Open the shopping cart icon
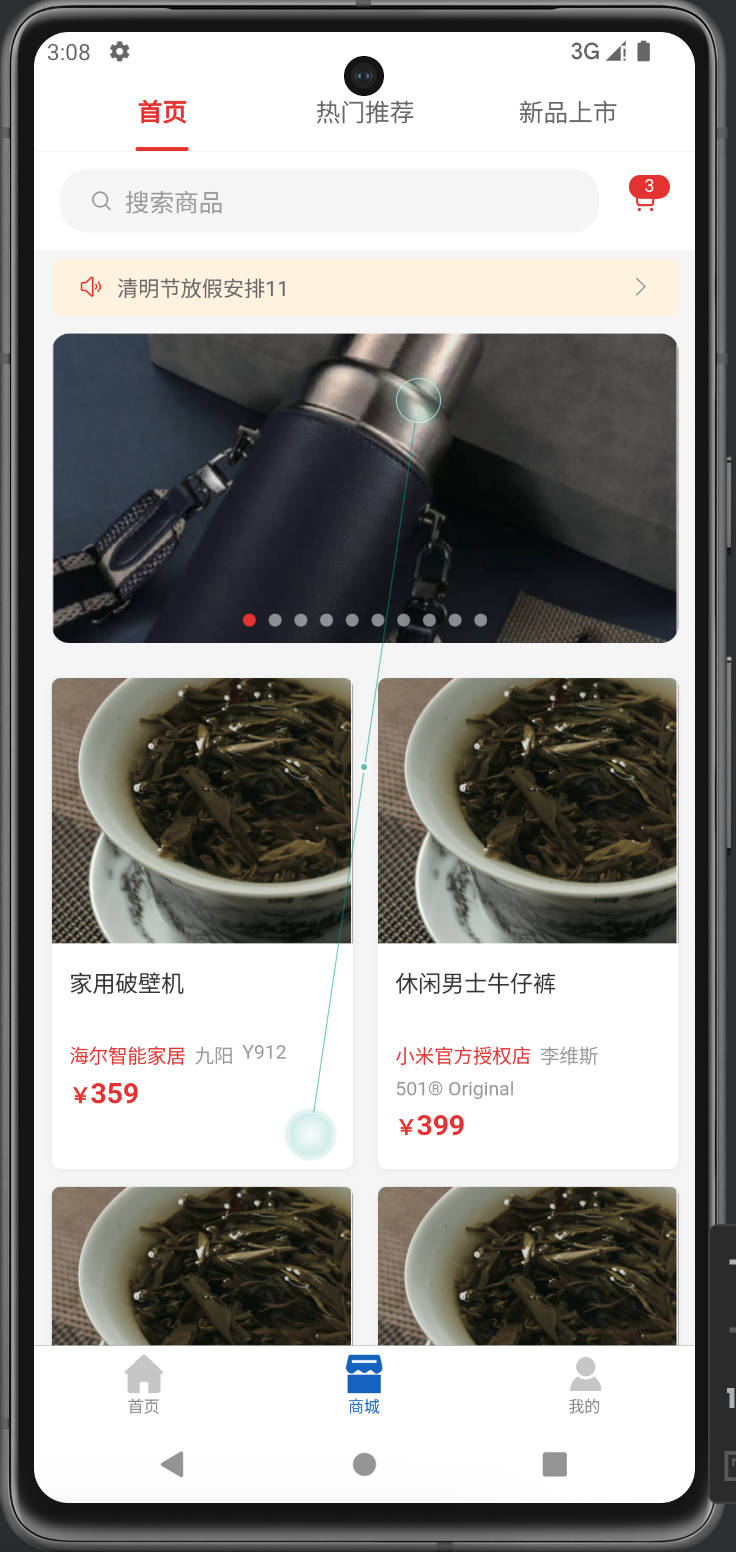736x1552 pixels. (x=645, y=199)
